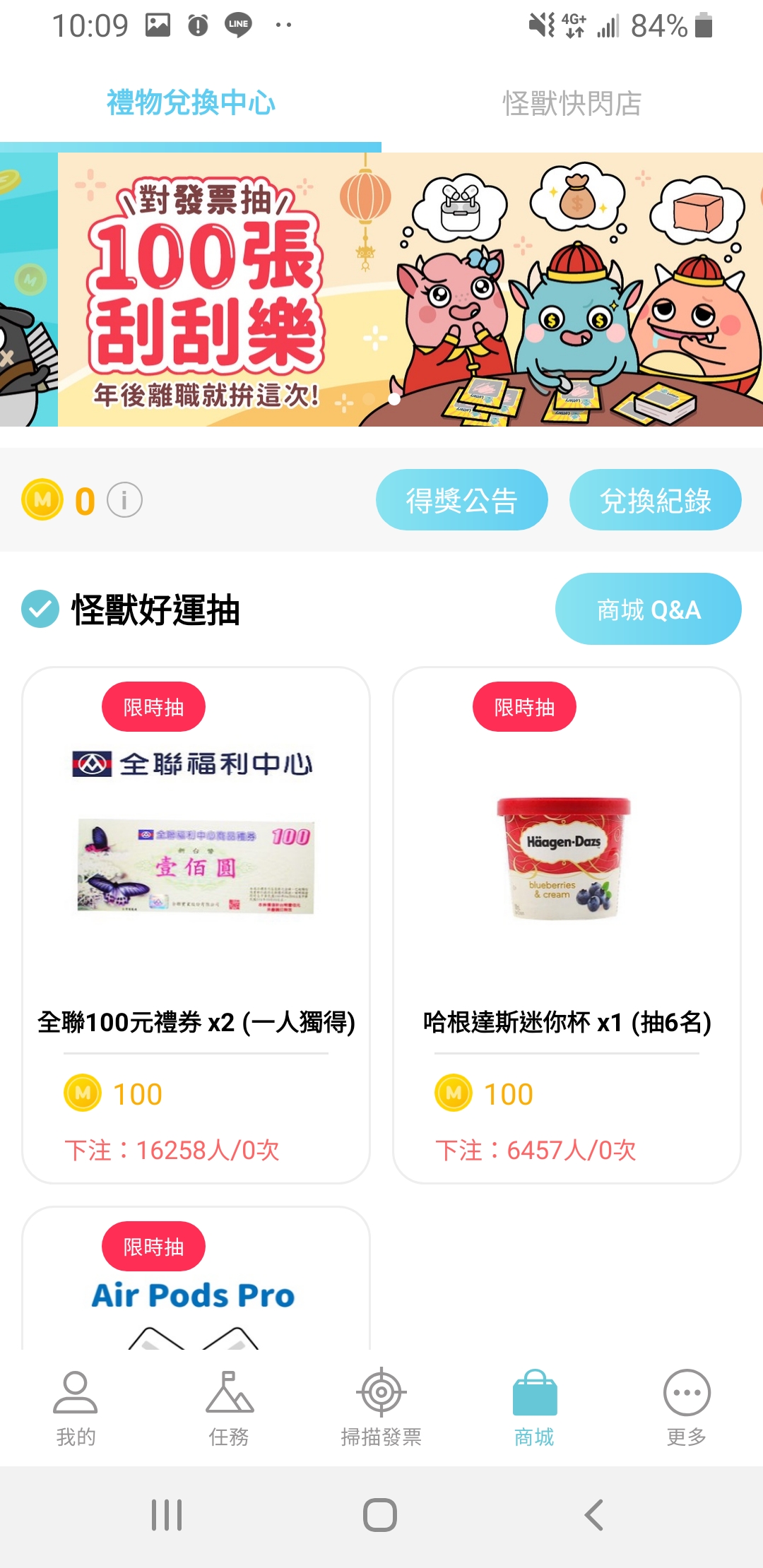Toggle the 限時抽 badge on the 全聯 card

(153, 706)
